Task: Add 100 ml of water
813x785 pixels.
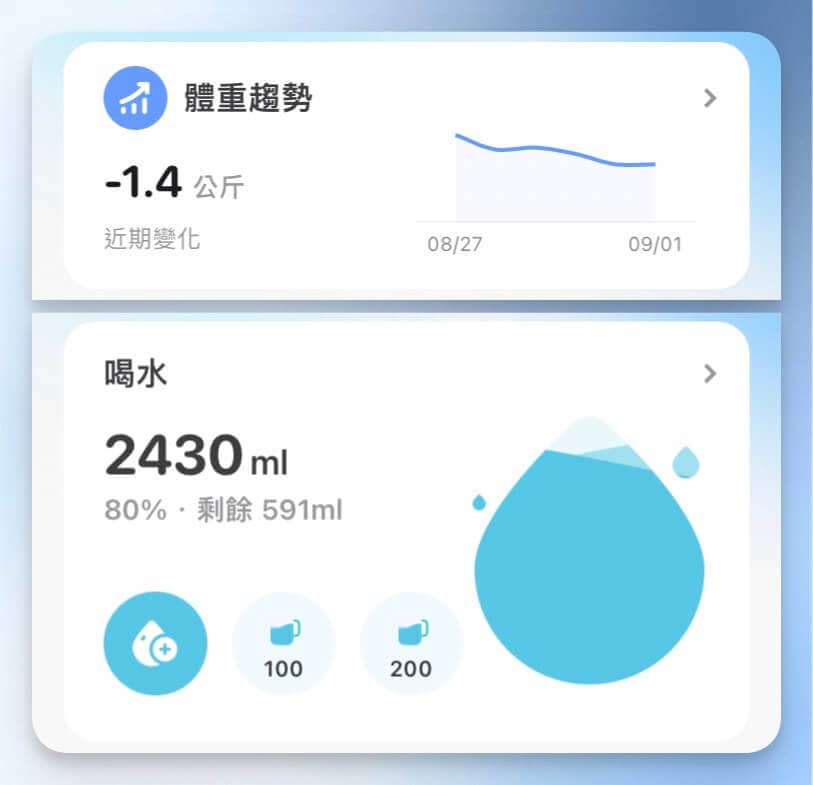Action: pyautogui.click(x=283, y=643)
